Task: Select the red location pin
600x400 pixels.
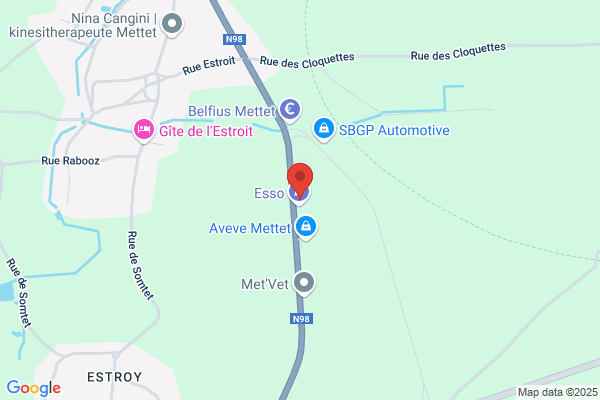Action: coord(300,180)
